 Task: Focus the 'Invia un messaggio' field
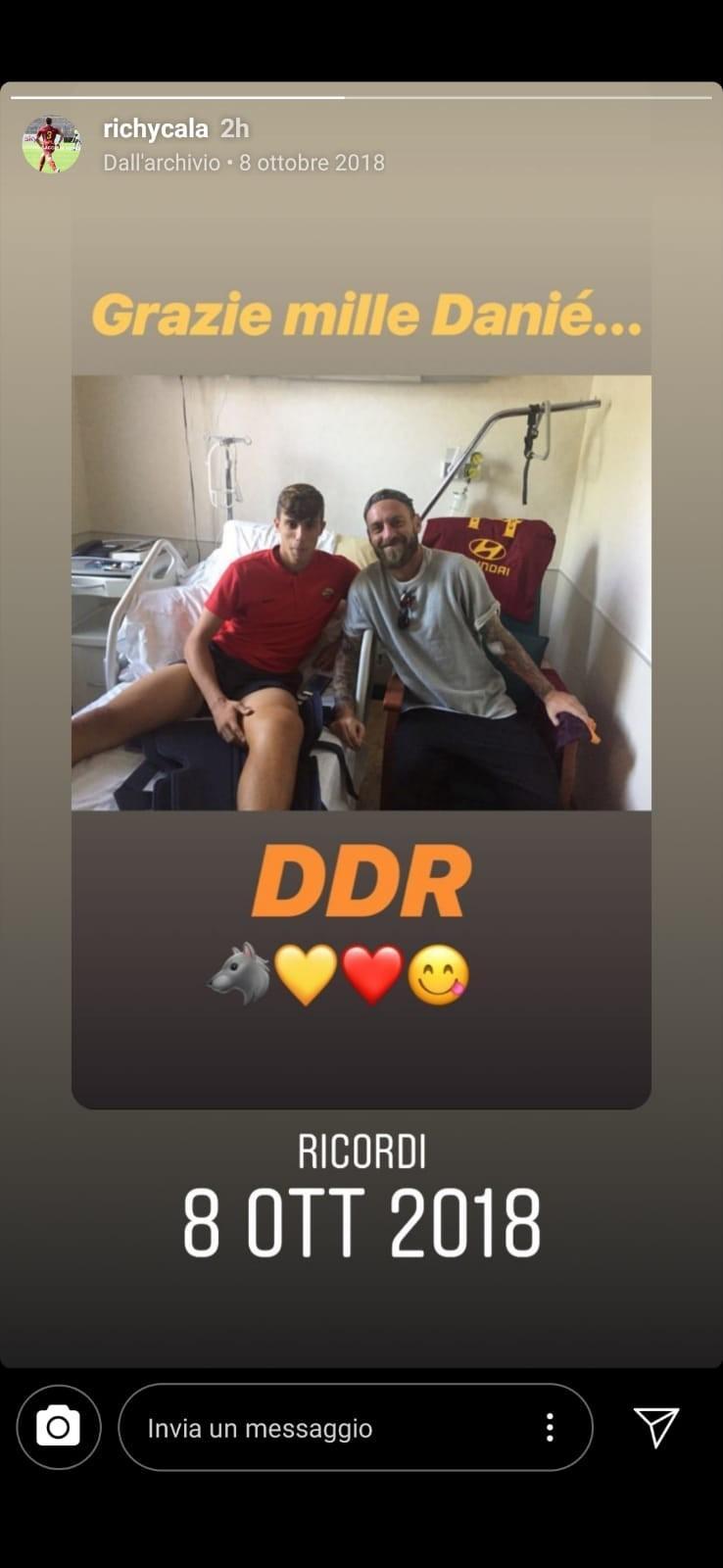point(323,1428)
